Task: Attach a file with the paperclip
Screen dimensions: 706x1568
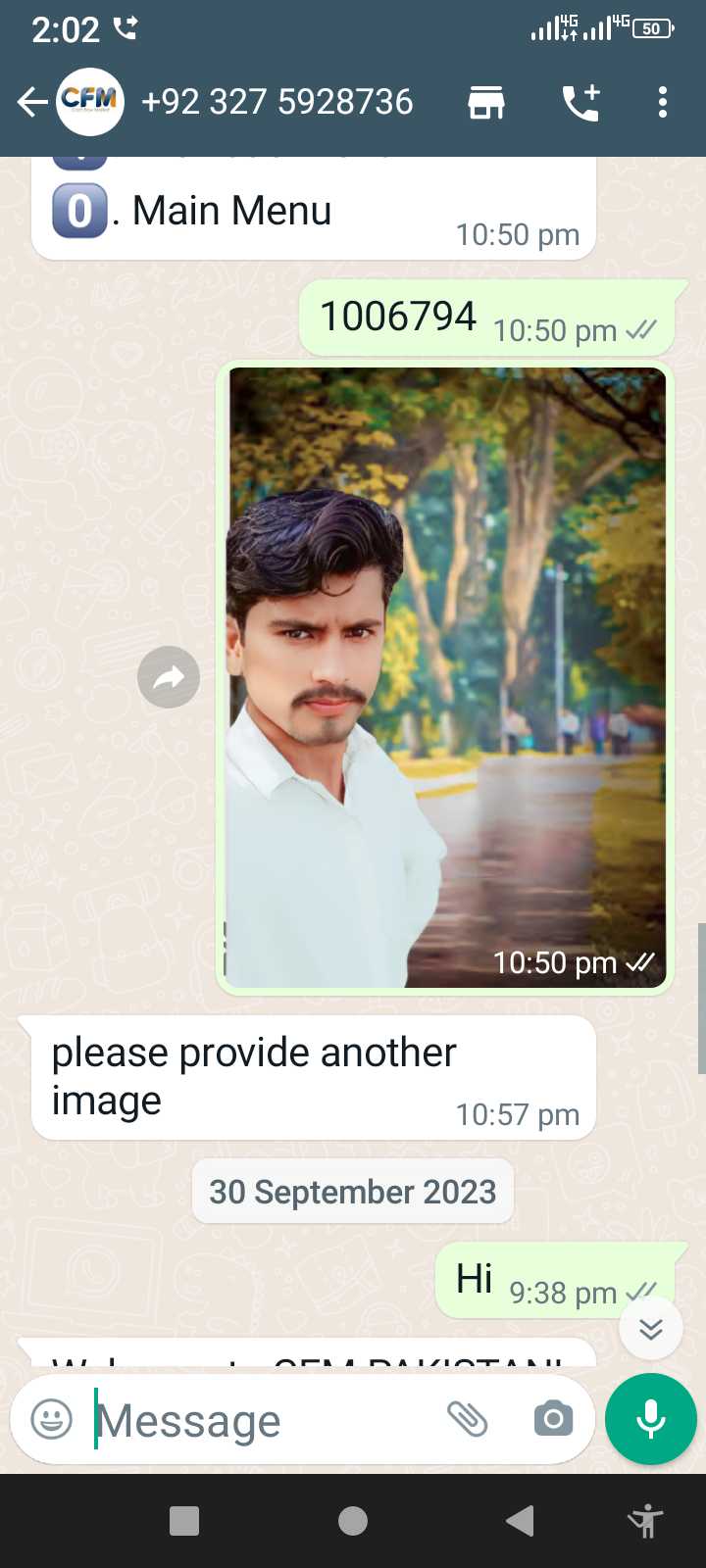Action: click(468, 1419)
